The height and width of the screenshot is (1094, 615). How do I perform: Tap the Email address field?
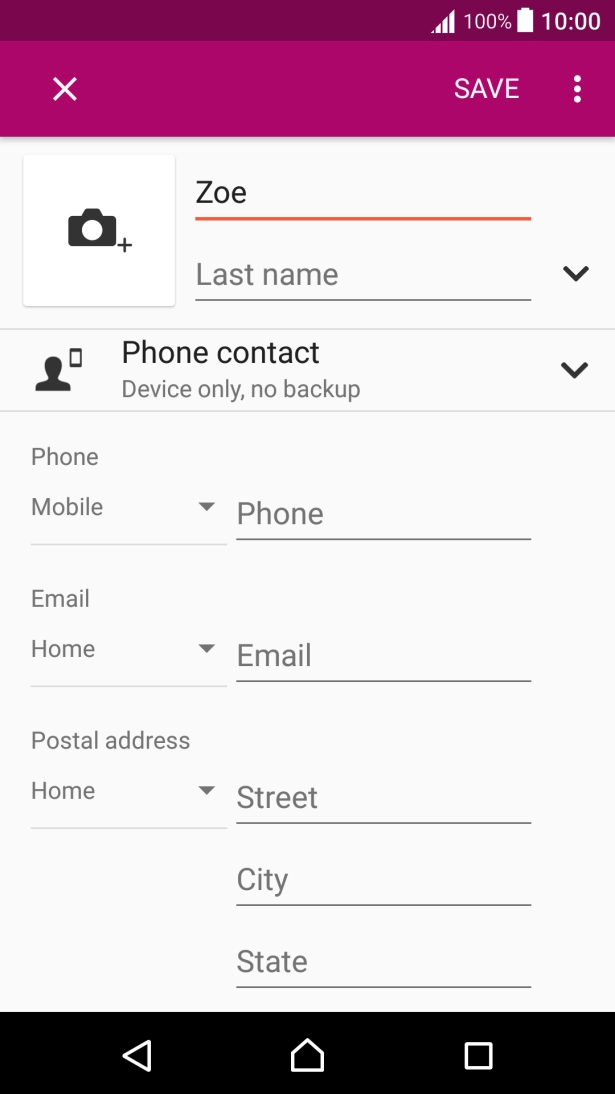(383, 657)
